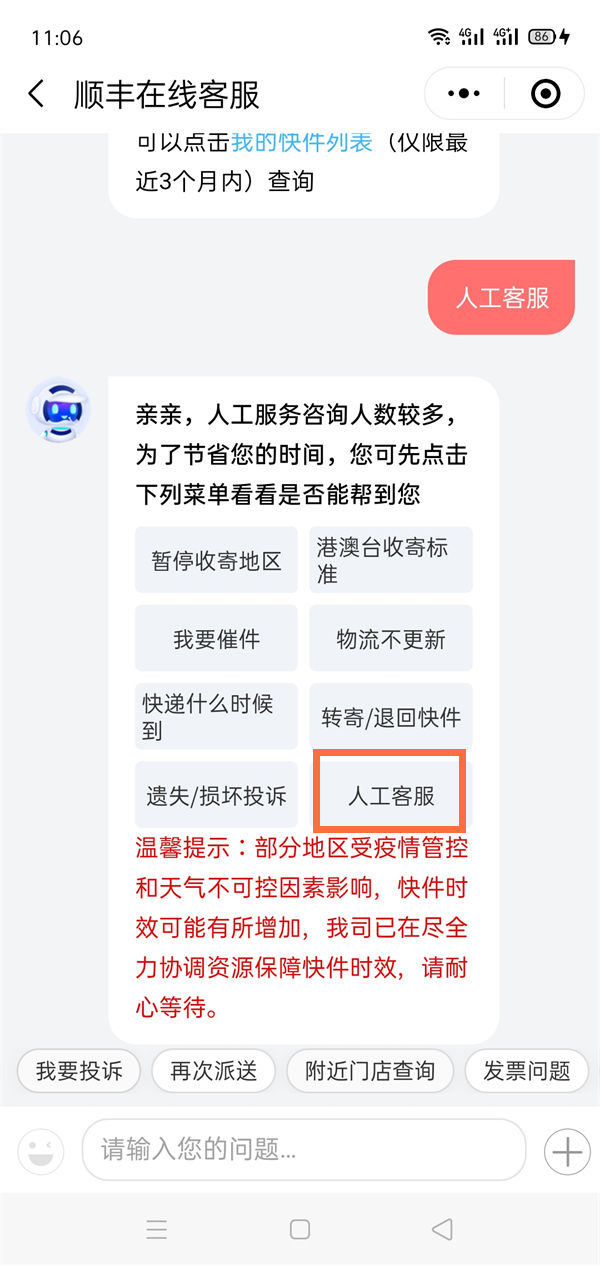Go back from 顺丰在线客服 chat
The image size is (600, 1266).
pos(37,94)
